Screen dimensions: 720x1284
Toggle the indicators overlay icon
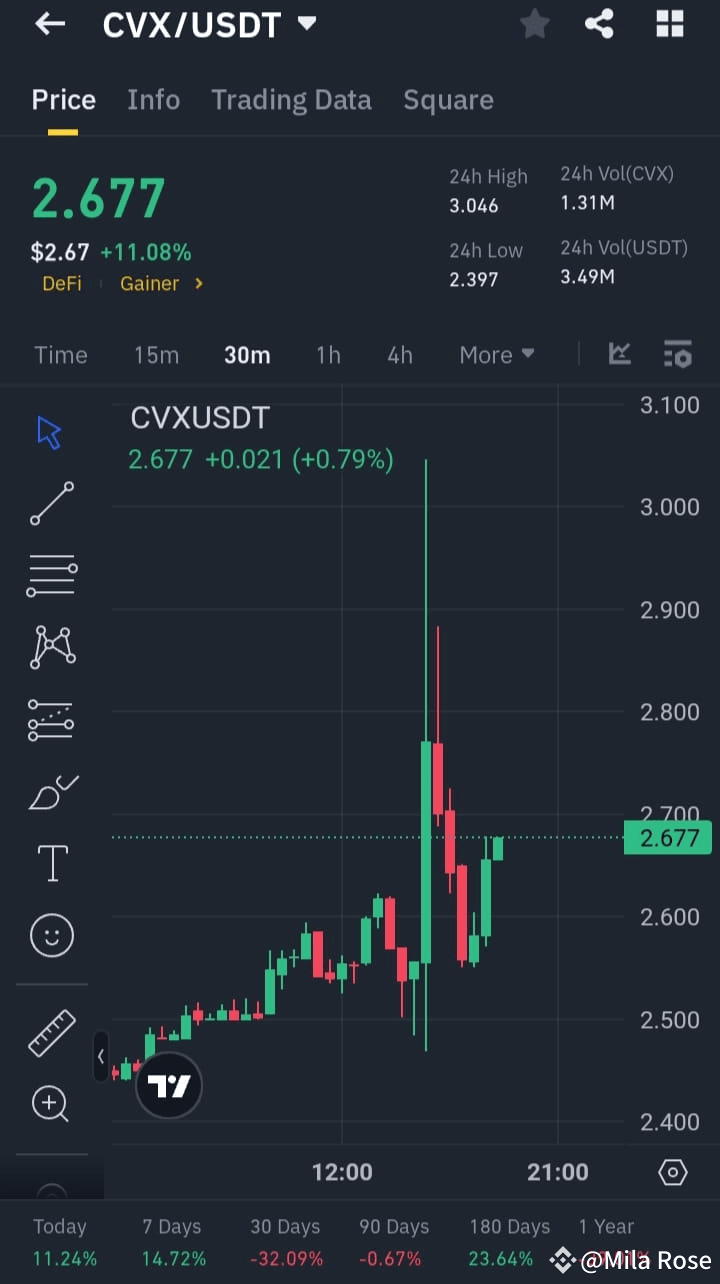pyautogui.click(x=620, y=354)
